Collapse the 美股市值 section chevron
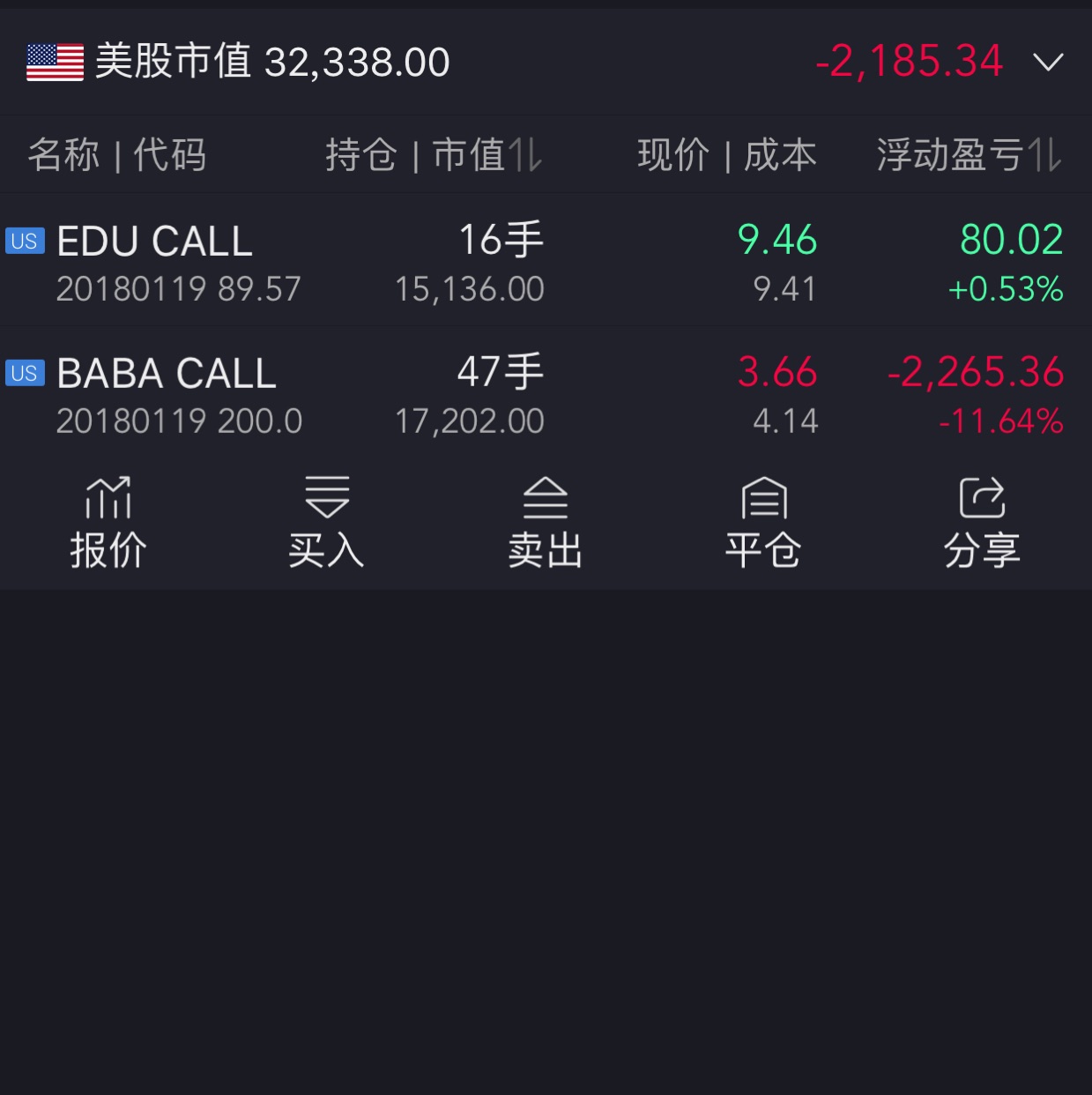Viewport: 1092px width, 1095px height. [1048, 63]
